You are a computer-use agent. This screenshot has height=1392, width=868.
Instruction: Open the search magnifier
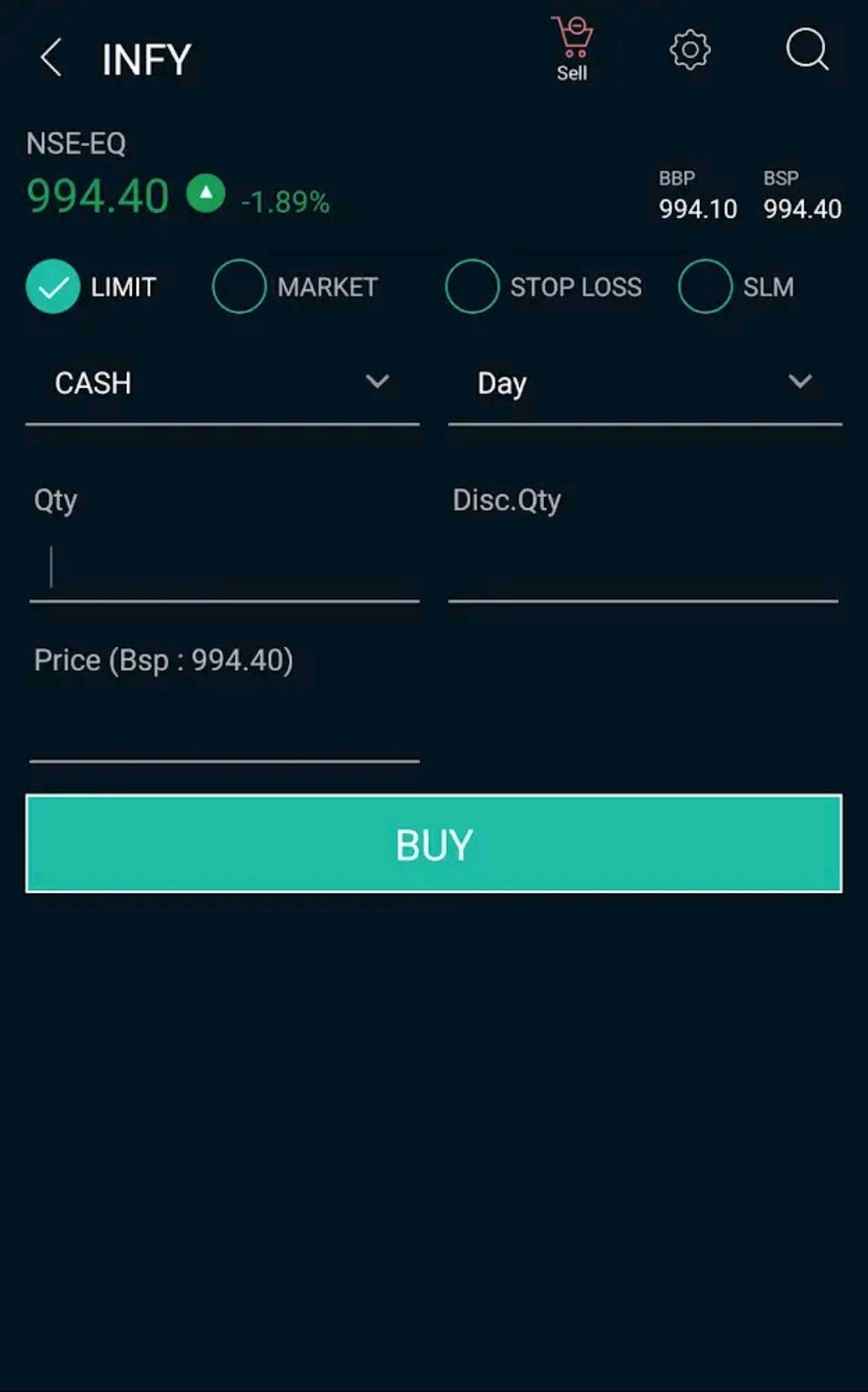pos(807,51)
